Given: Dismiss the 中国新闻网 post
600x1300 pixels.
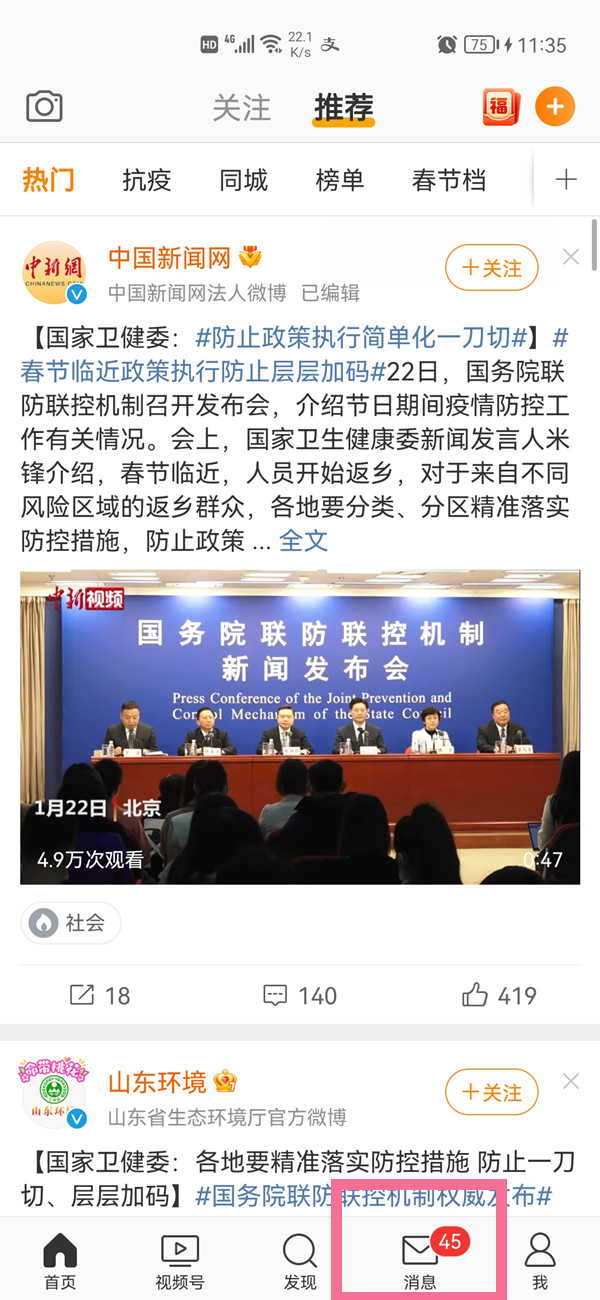Looking at the screenshot, I should pos(571,257).
